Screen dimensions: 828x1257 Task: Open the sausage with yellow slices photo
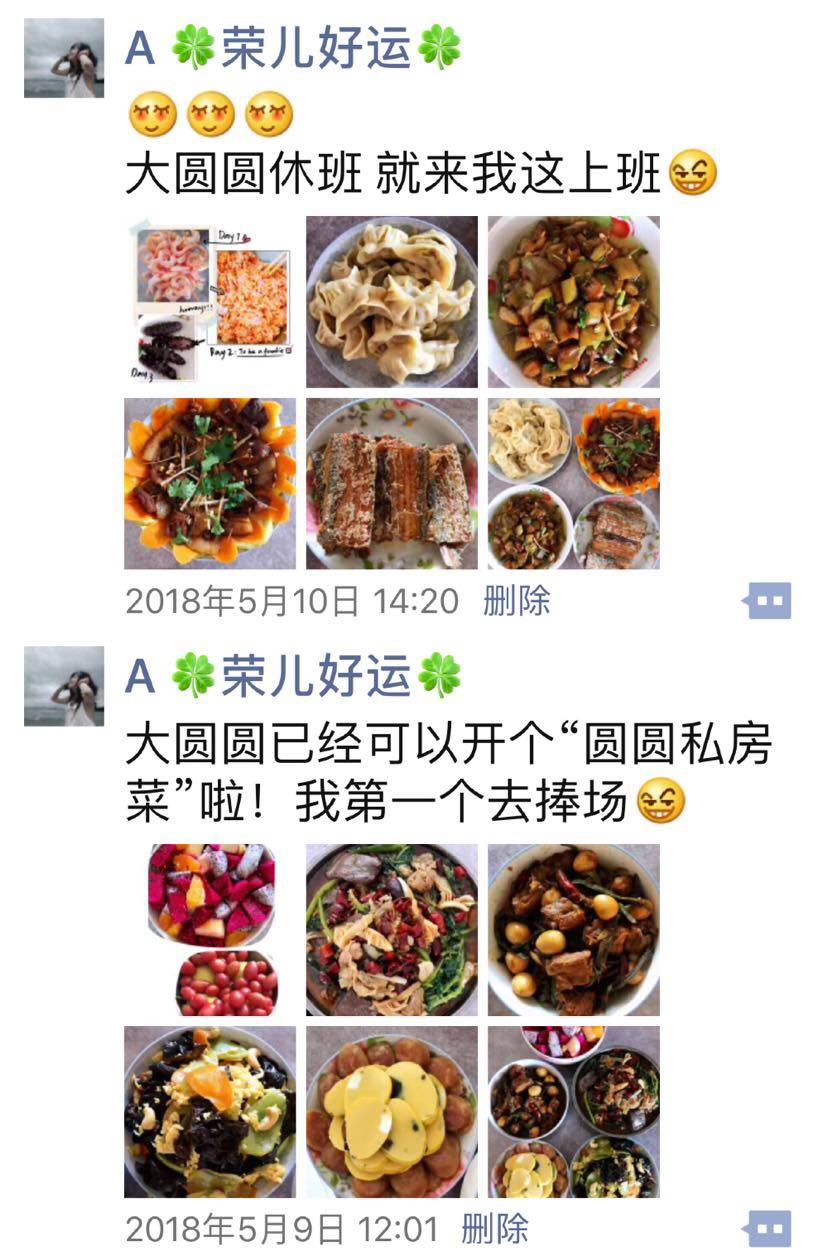point(392,1111)
